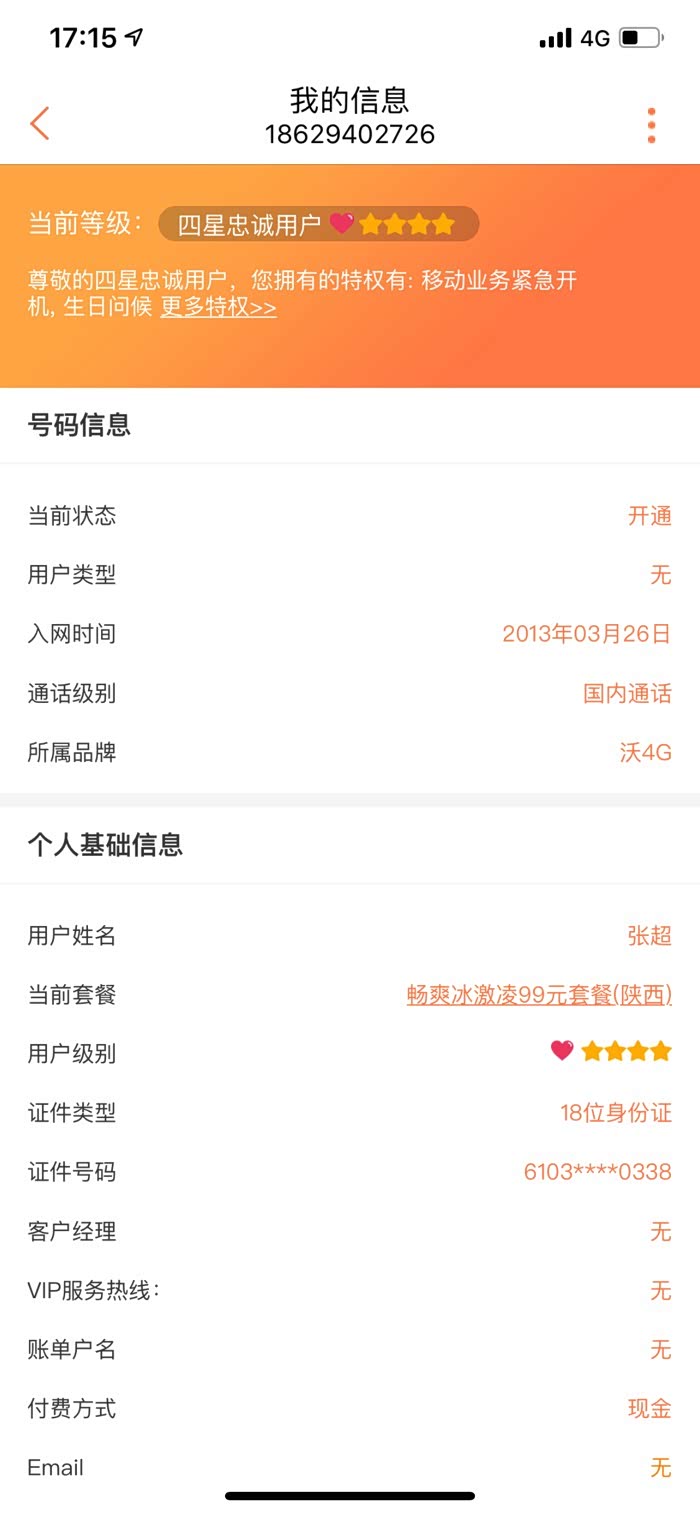Open the 更多特权>> link
The height and width of the screenshot is (1514, 700).
(x=218, y=307)
